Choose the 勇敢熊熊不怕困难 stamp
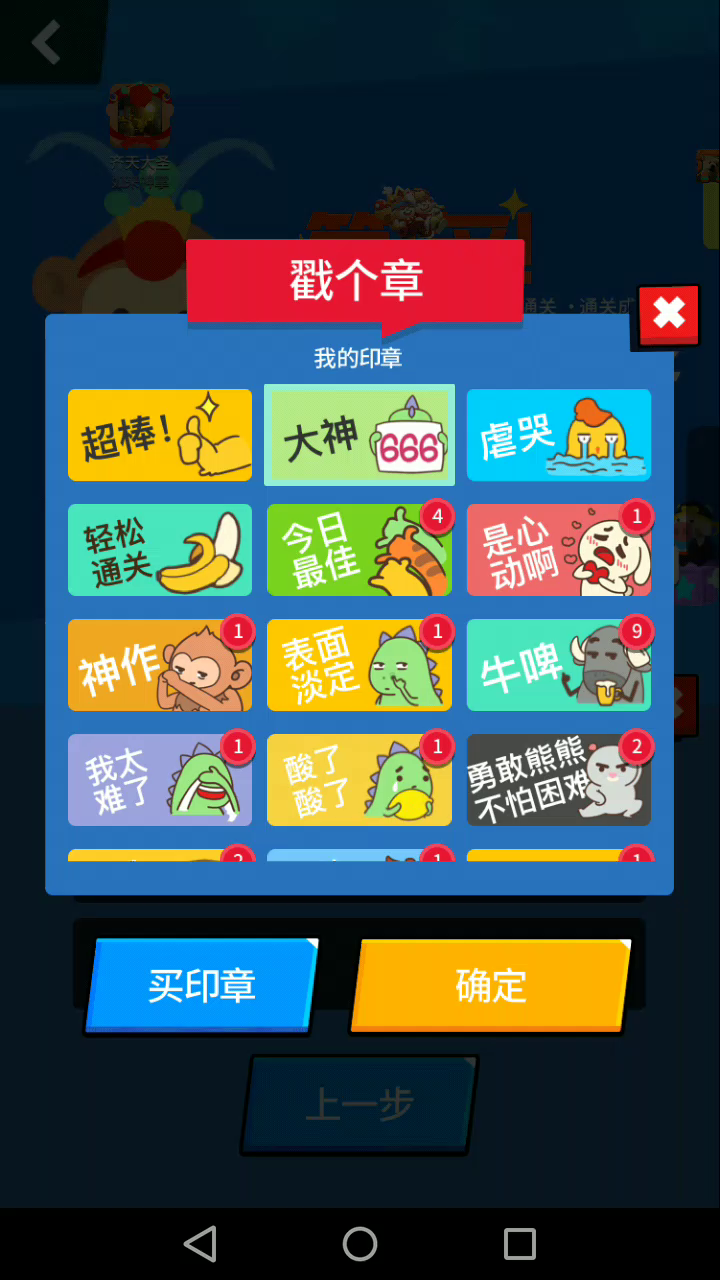 click(558, 780)
